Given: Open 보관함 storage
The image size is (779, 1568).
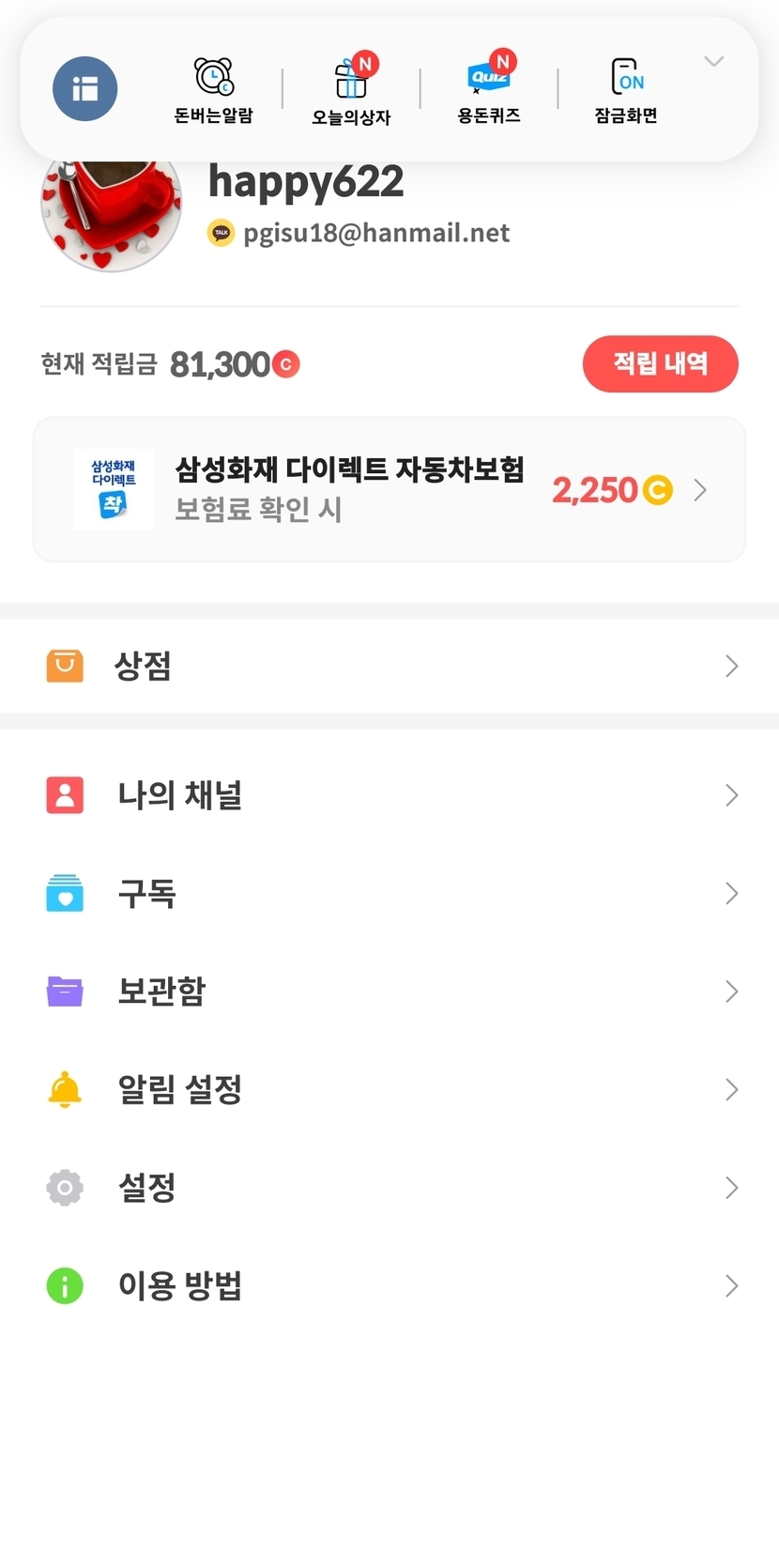Looking at the screenshot, I should coord(389,991).
